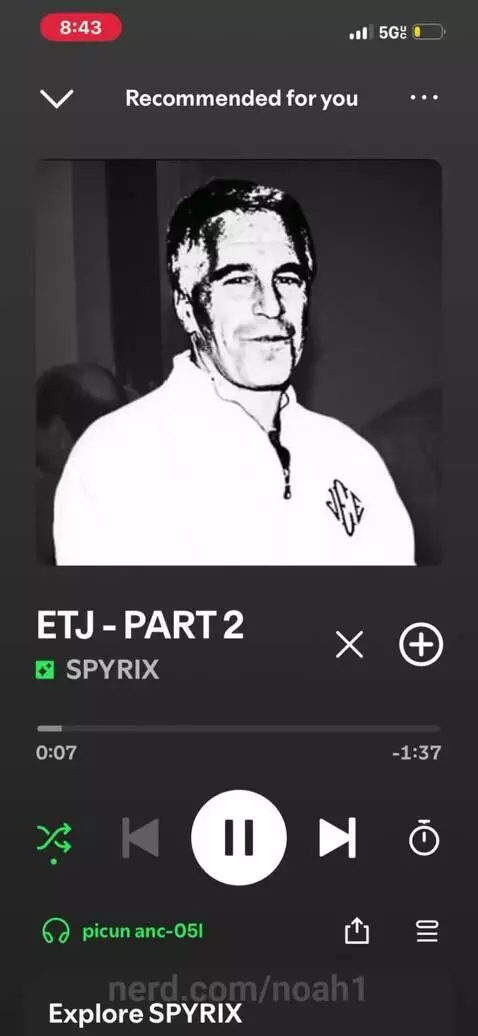Open the play queue
Image resolution: width=478 pixels, height=1036 pixels.
click(427, 932)
